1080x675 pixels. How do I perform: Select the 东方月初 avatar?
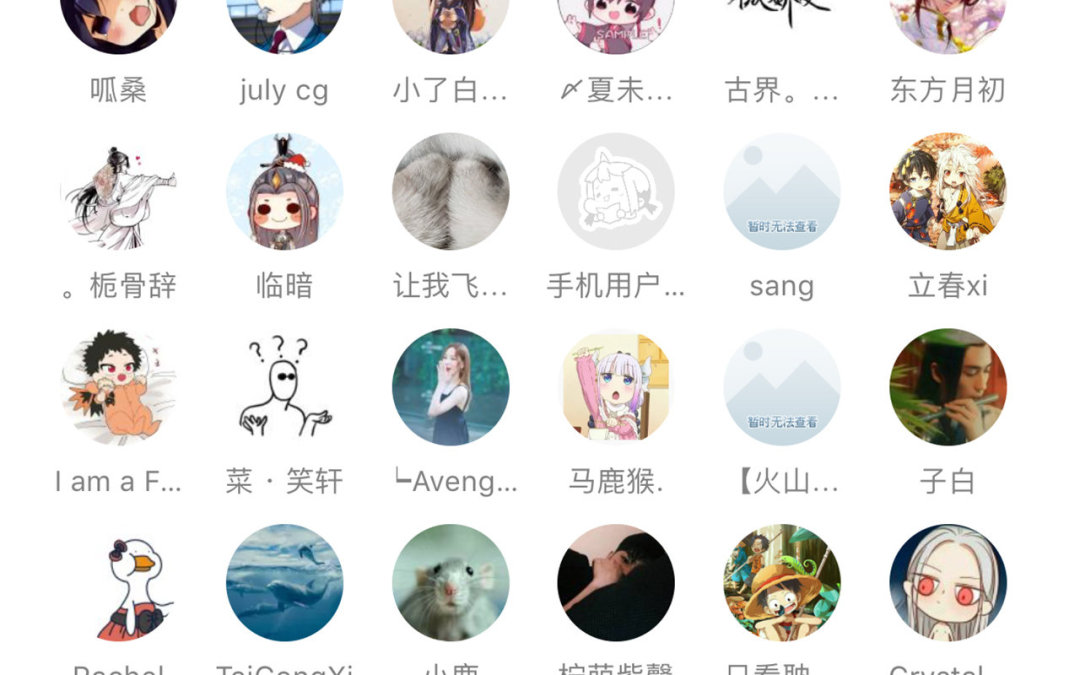click(947, 20)
